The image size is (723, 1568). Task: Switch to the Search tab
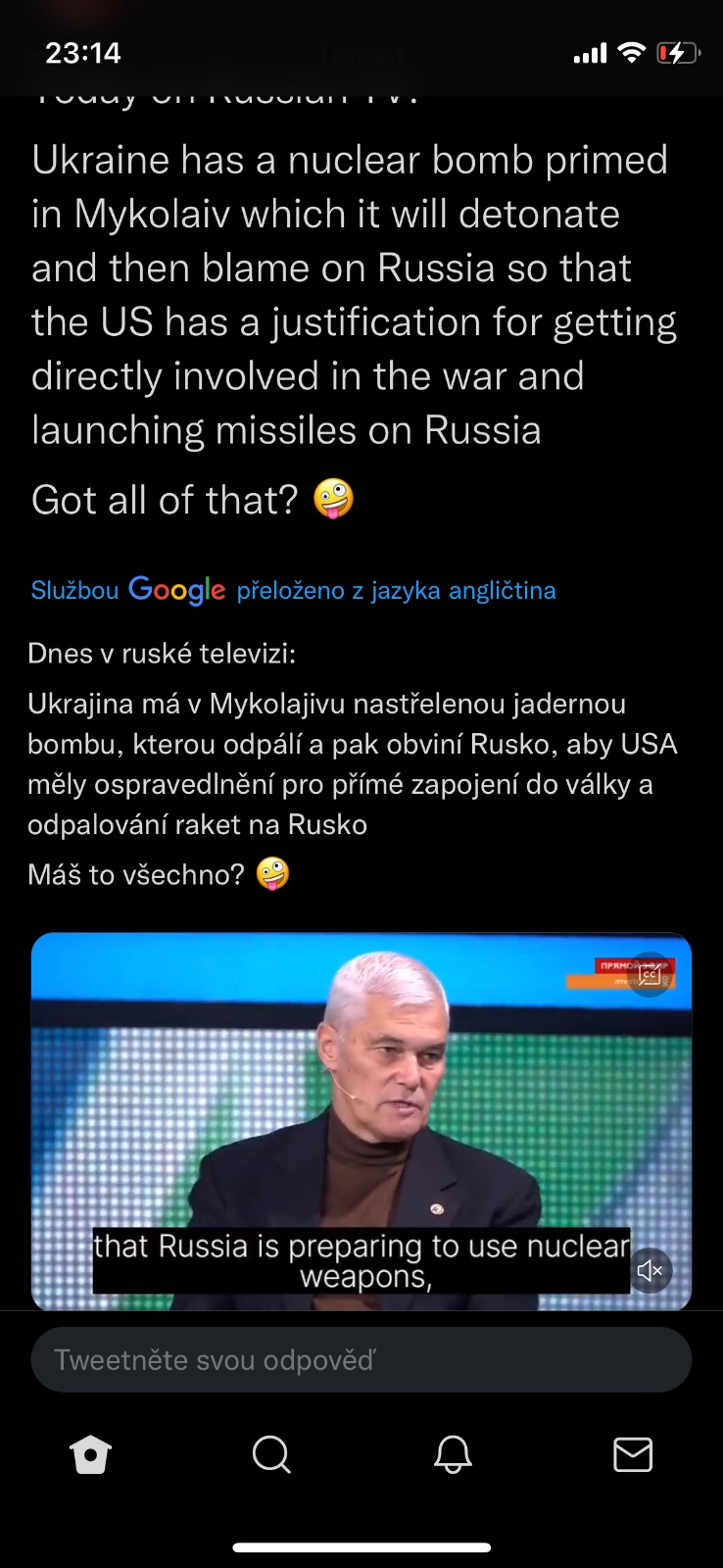[271, 1454]
